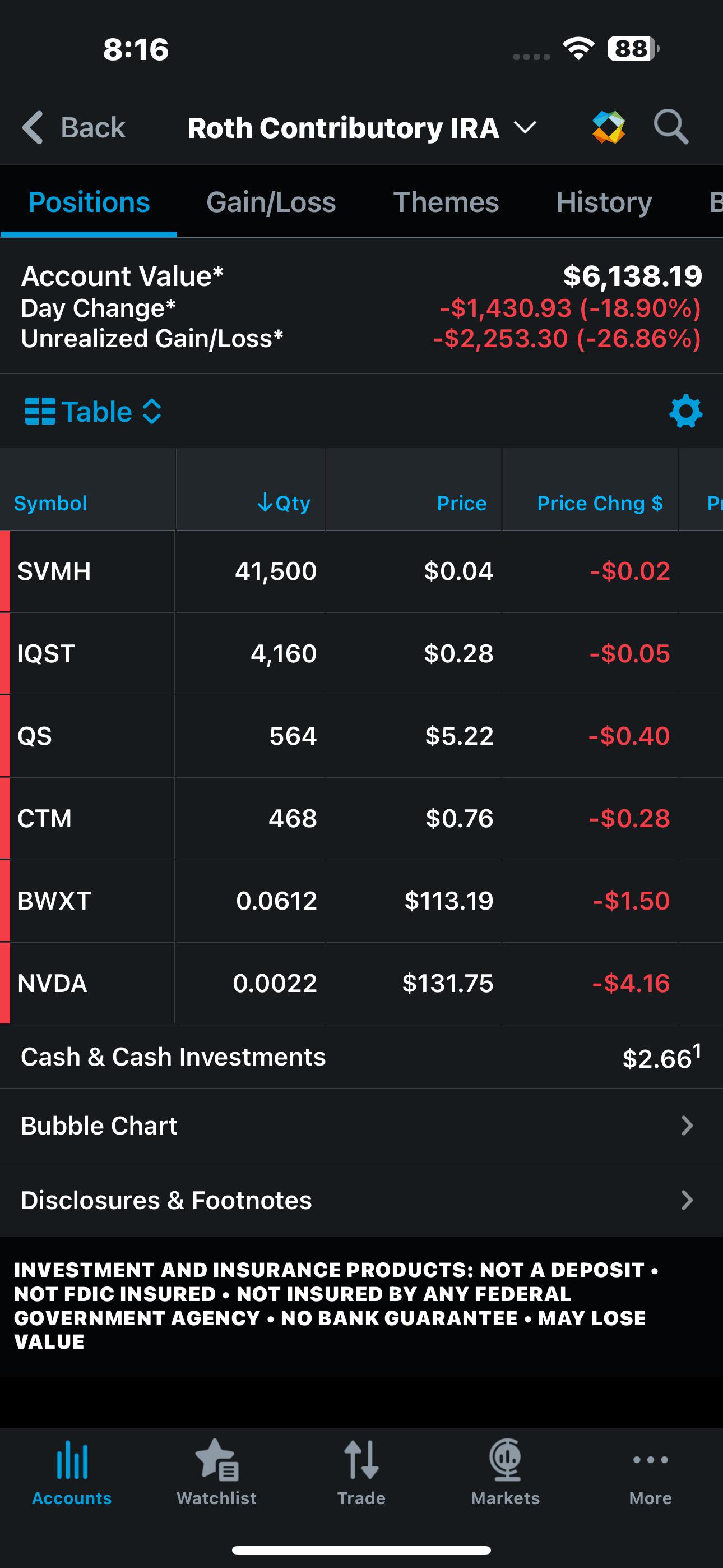
Task: Switch to the Themes tab
Action: (x=446, y=202)
